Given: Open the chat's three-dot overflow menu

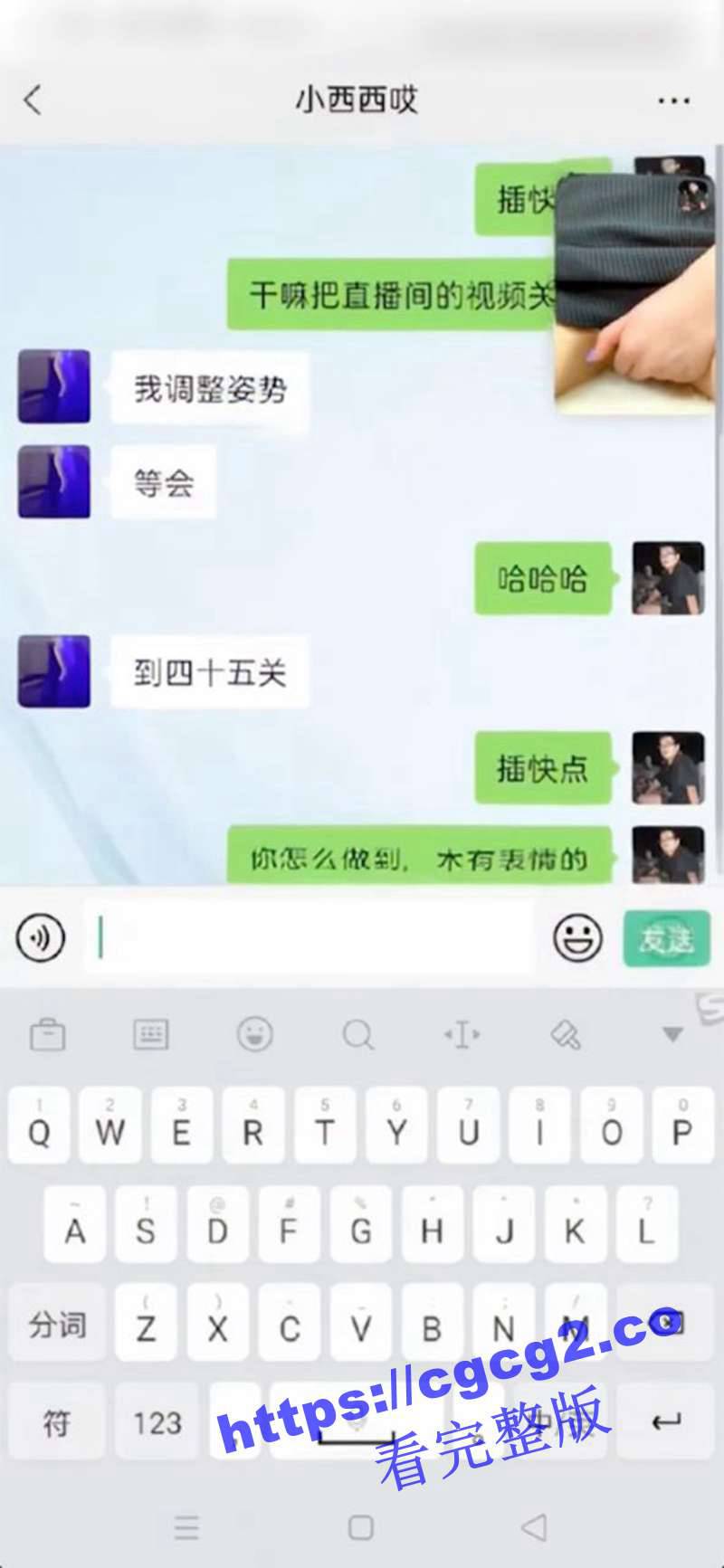Looking at the screenshot, I should pos(673,100).
